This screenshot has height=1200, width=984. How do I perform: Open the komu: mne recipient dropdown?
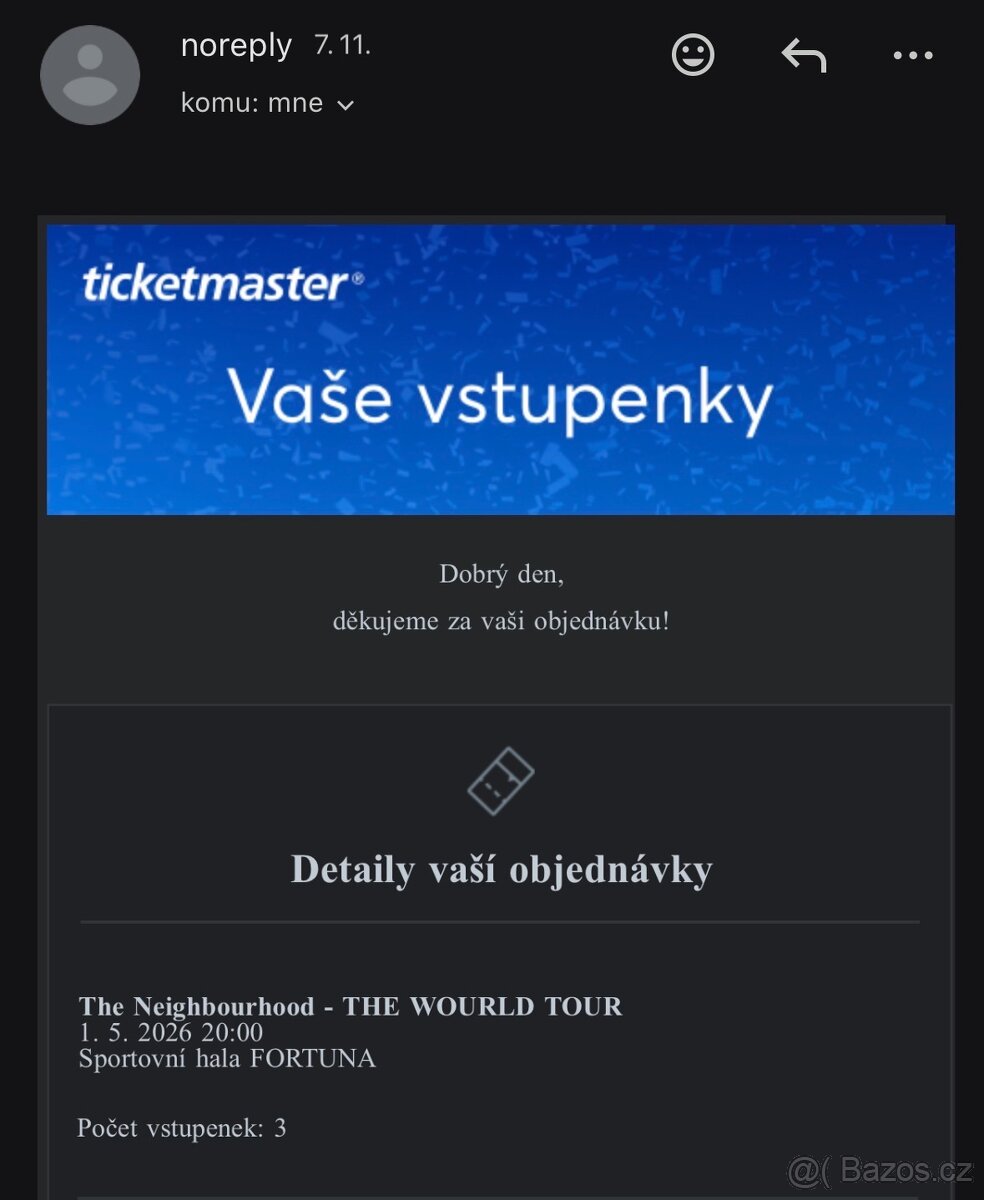250,102
